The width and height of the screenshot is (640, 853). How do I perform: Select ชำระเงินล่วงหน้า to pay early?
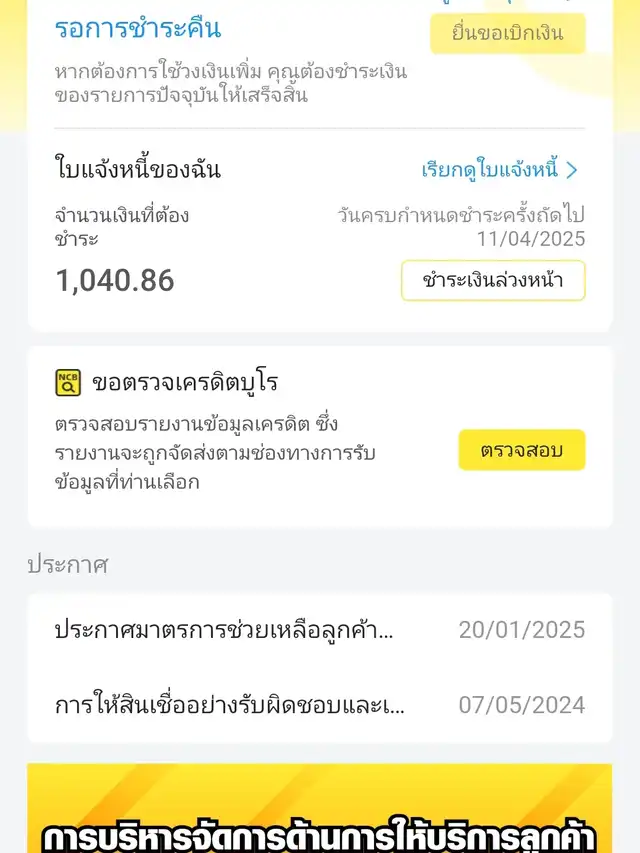point(493,281)
